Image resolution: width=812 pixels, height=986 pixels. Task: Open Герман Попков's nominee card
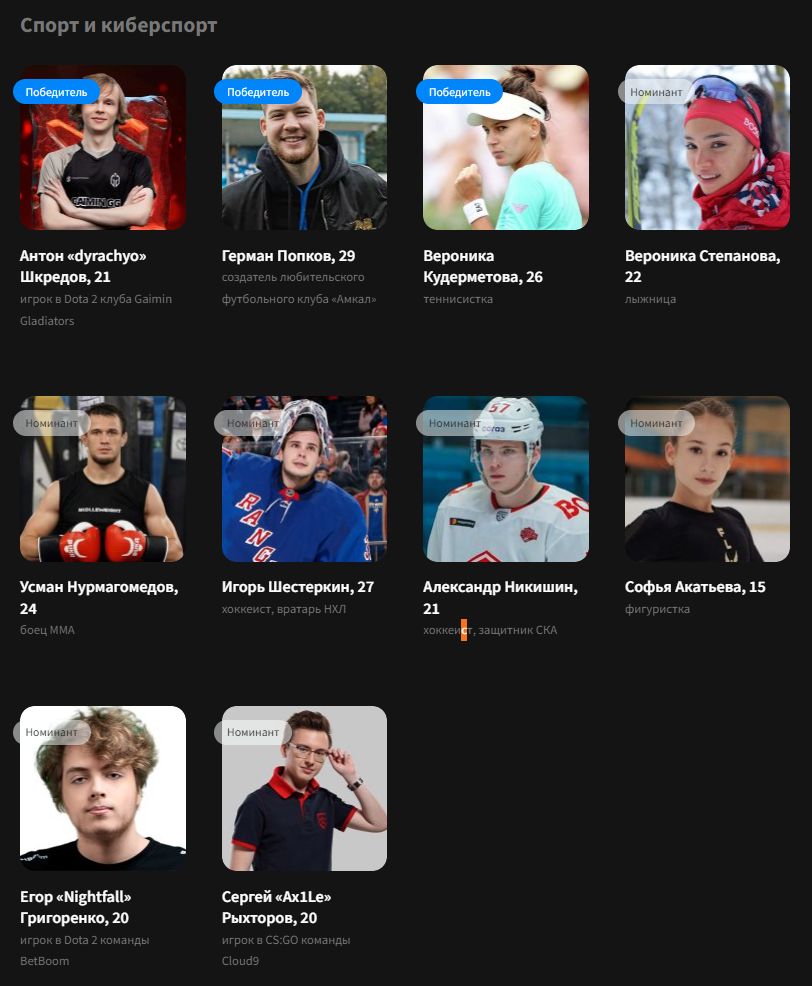(x=304, y=148)
